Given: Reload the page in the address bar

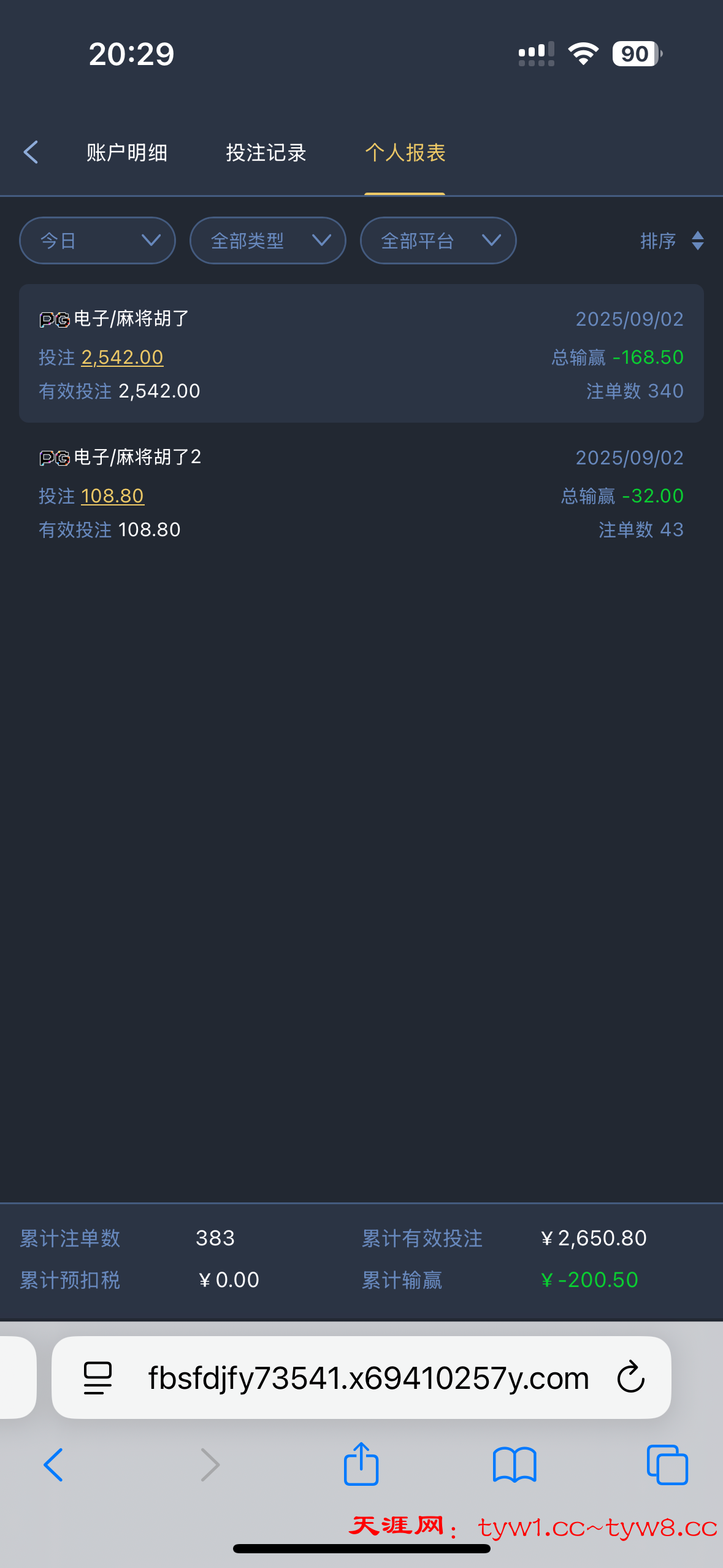Looking at the screenshot, I should [x=631, y=1378].
